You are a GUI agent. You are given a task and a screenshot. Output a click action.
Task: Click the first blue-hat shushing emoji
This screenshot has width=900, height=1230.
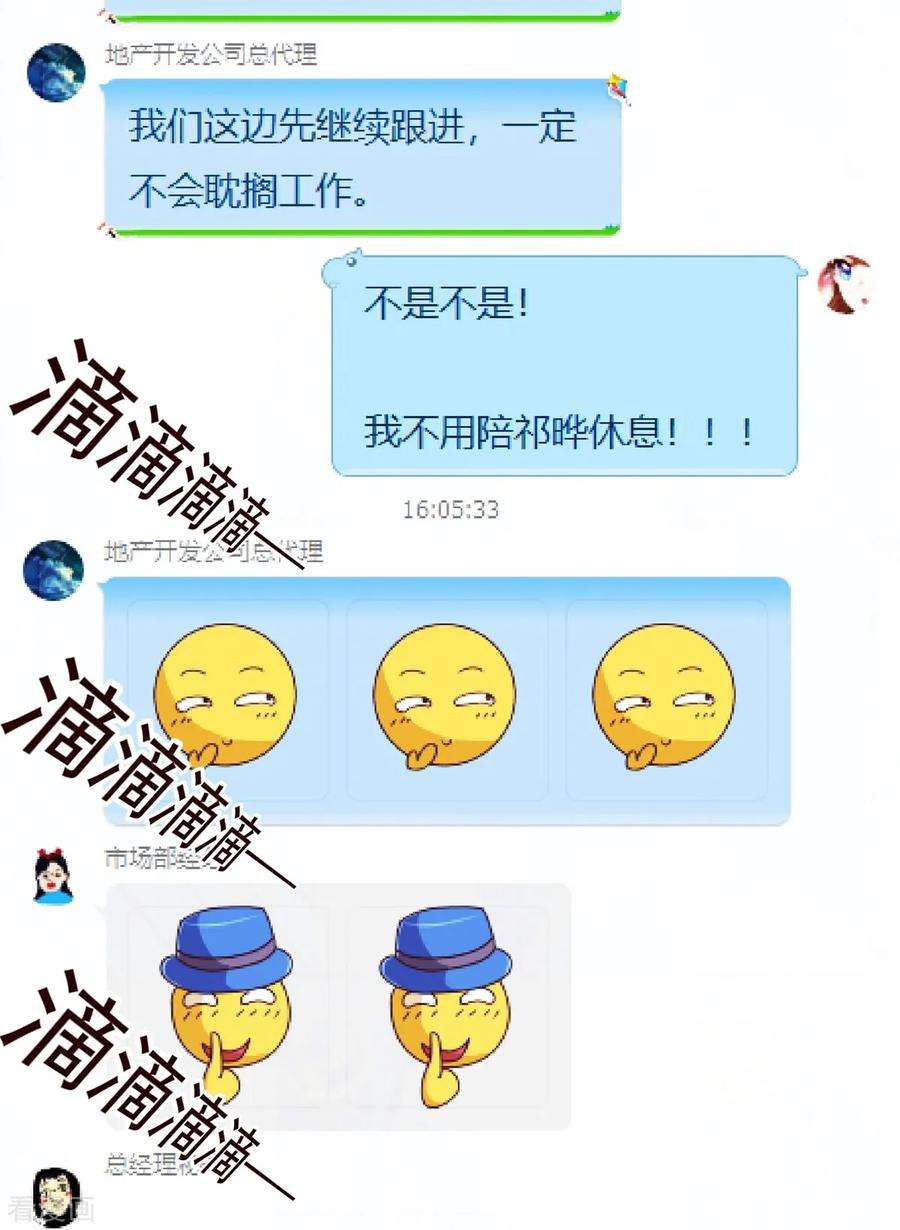point(225,1010)
